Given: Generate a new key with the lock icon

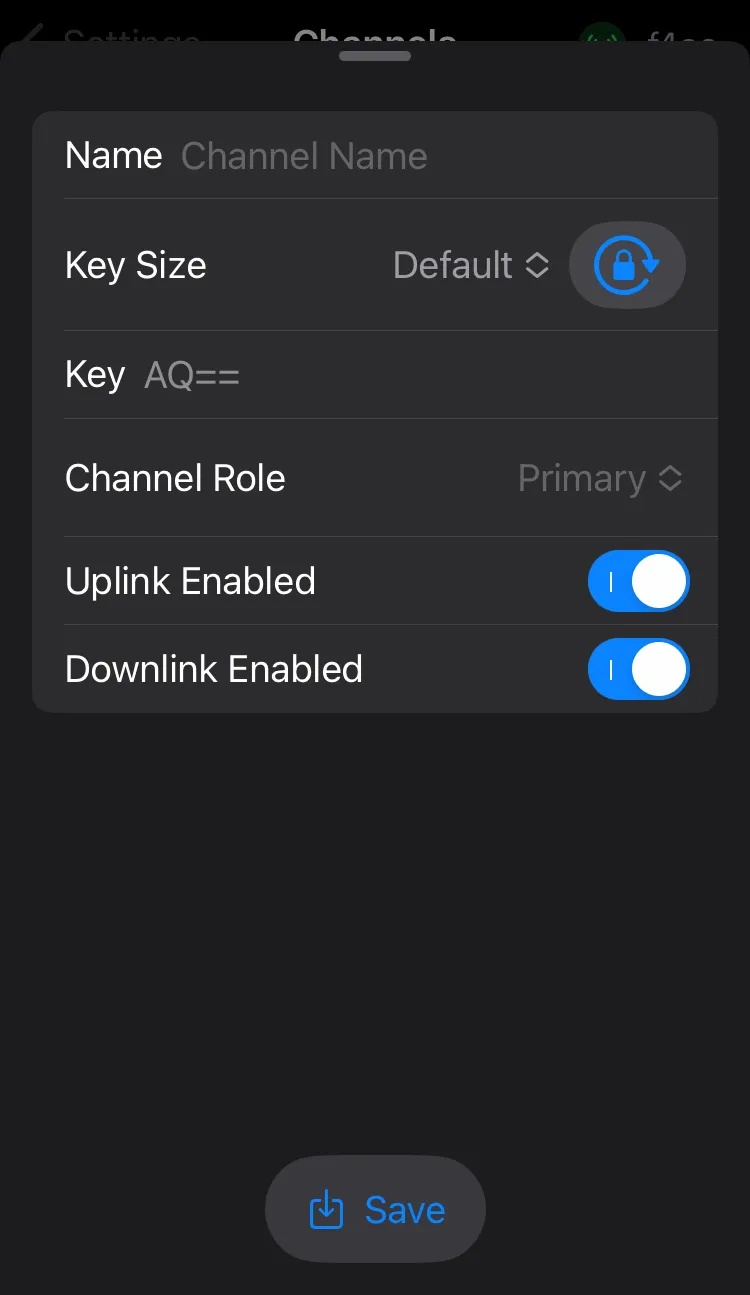Looking at the screenshot, I should [x=627, y=265].
